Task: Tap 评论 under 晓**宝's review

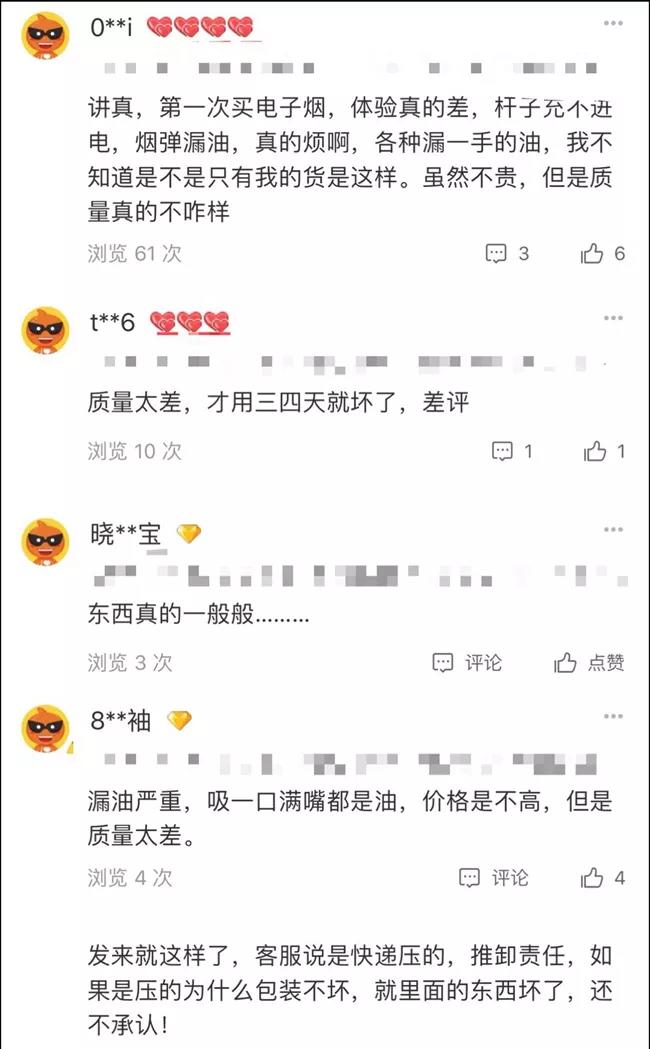Action: tap(467, 662)
